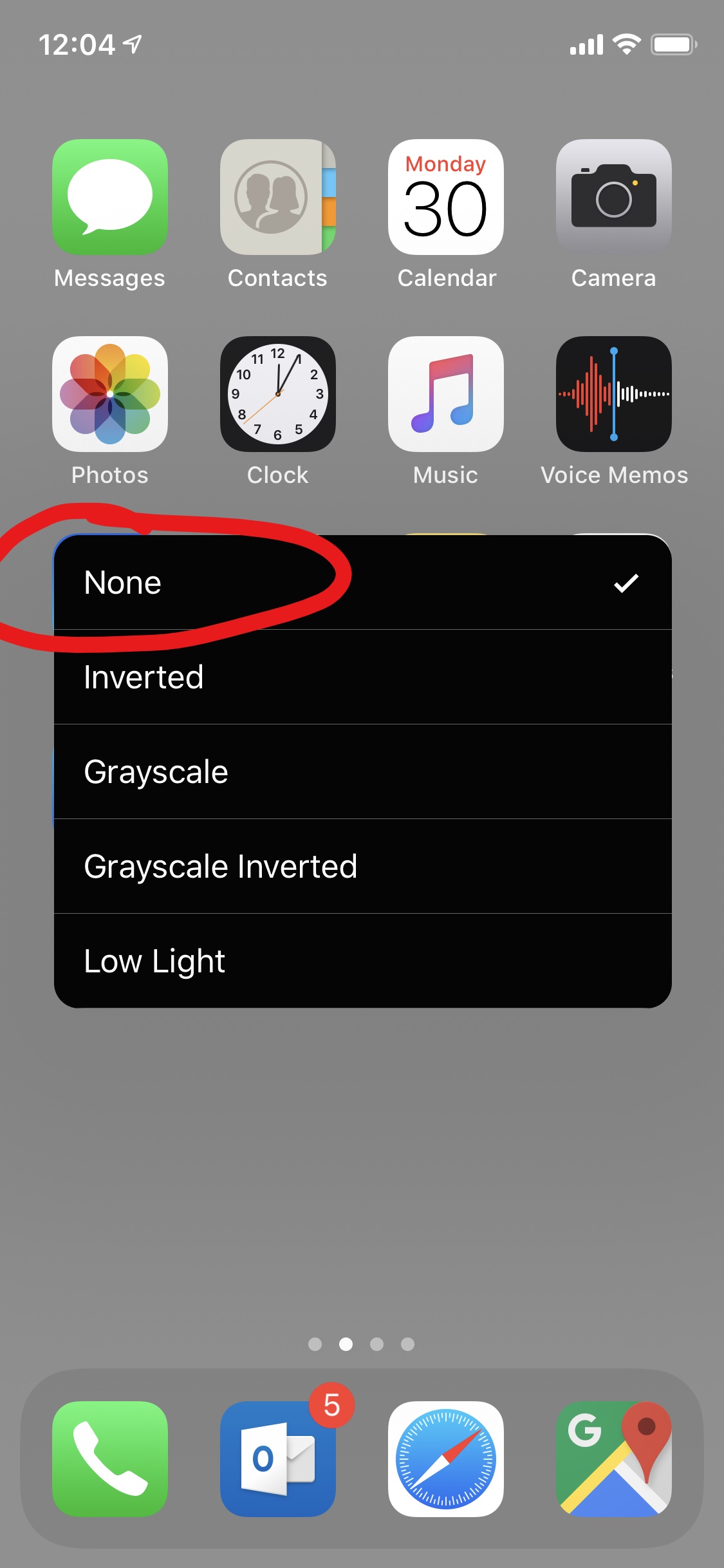Screen dimensions: 724x1568
Task: Open the Clock app
Action: point(277,394)
